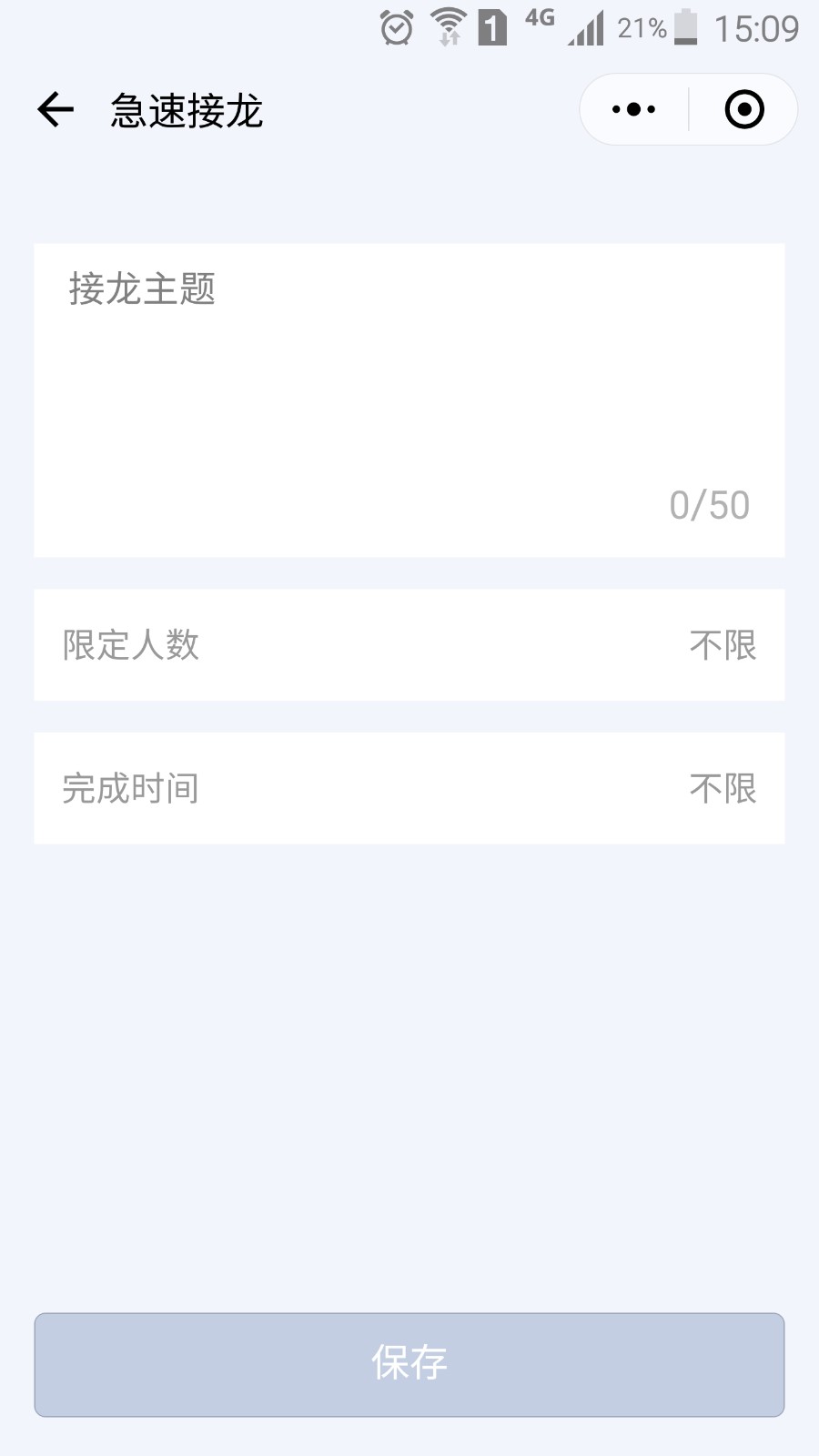Open the 限定人数 setting

pyautogui.click(x=409, y=645)
